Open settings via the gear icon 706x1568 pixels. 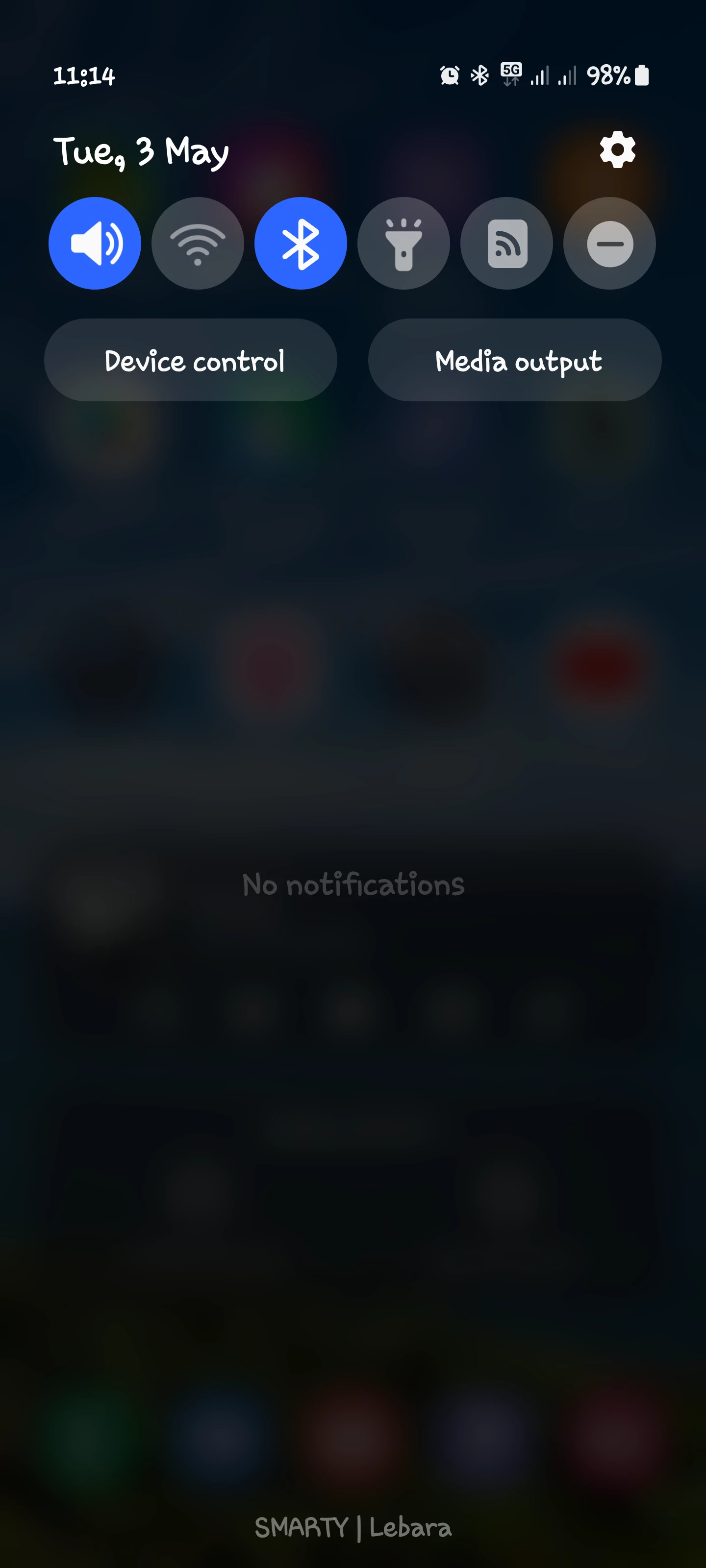(x=617, y=150)
